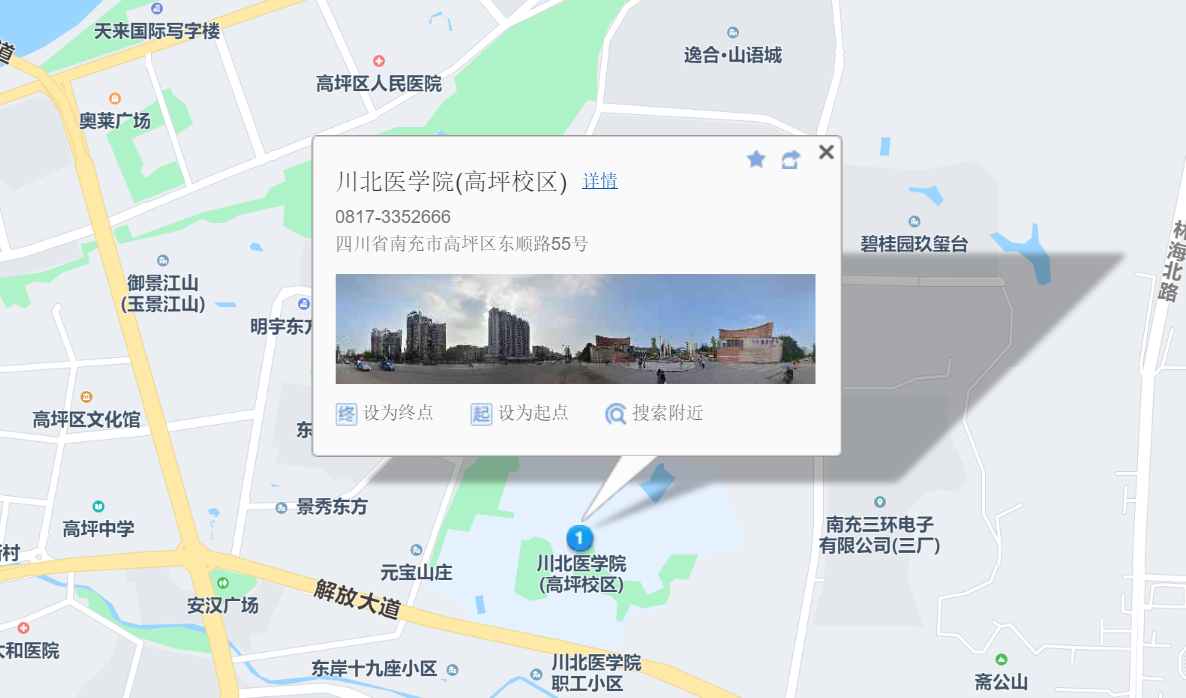The height and width of the screenshot is (698, 1186).
Task: Open the 奥莱广场 map point
Action: 115,120
